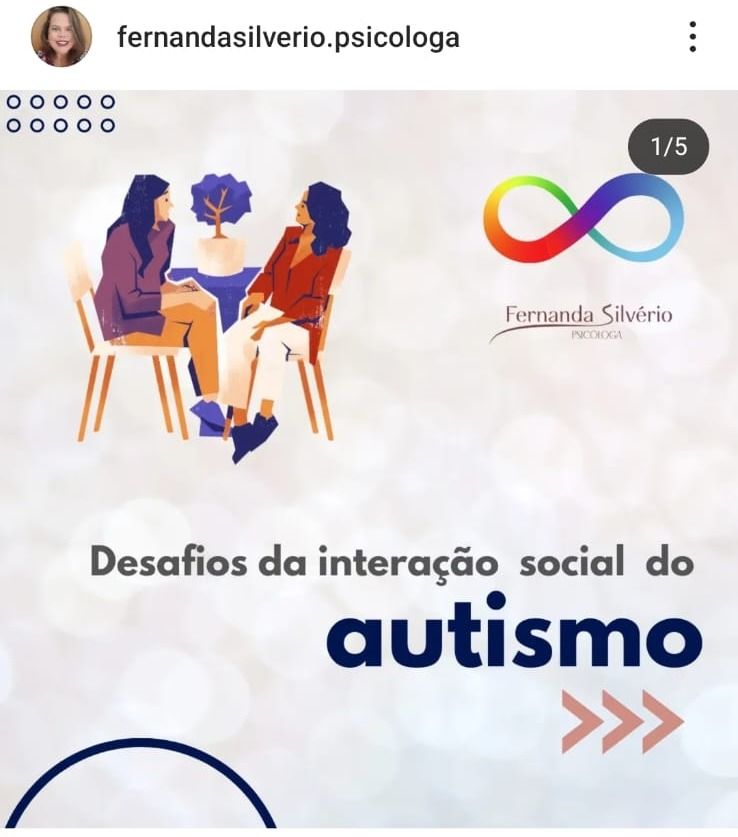Click the Fernanda Silvério logo text
This screenshot has width=738, height=837.
tap(592, 312)
